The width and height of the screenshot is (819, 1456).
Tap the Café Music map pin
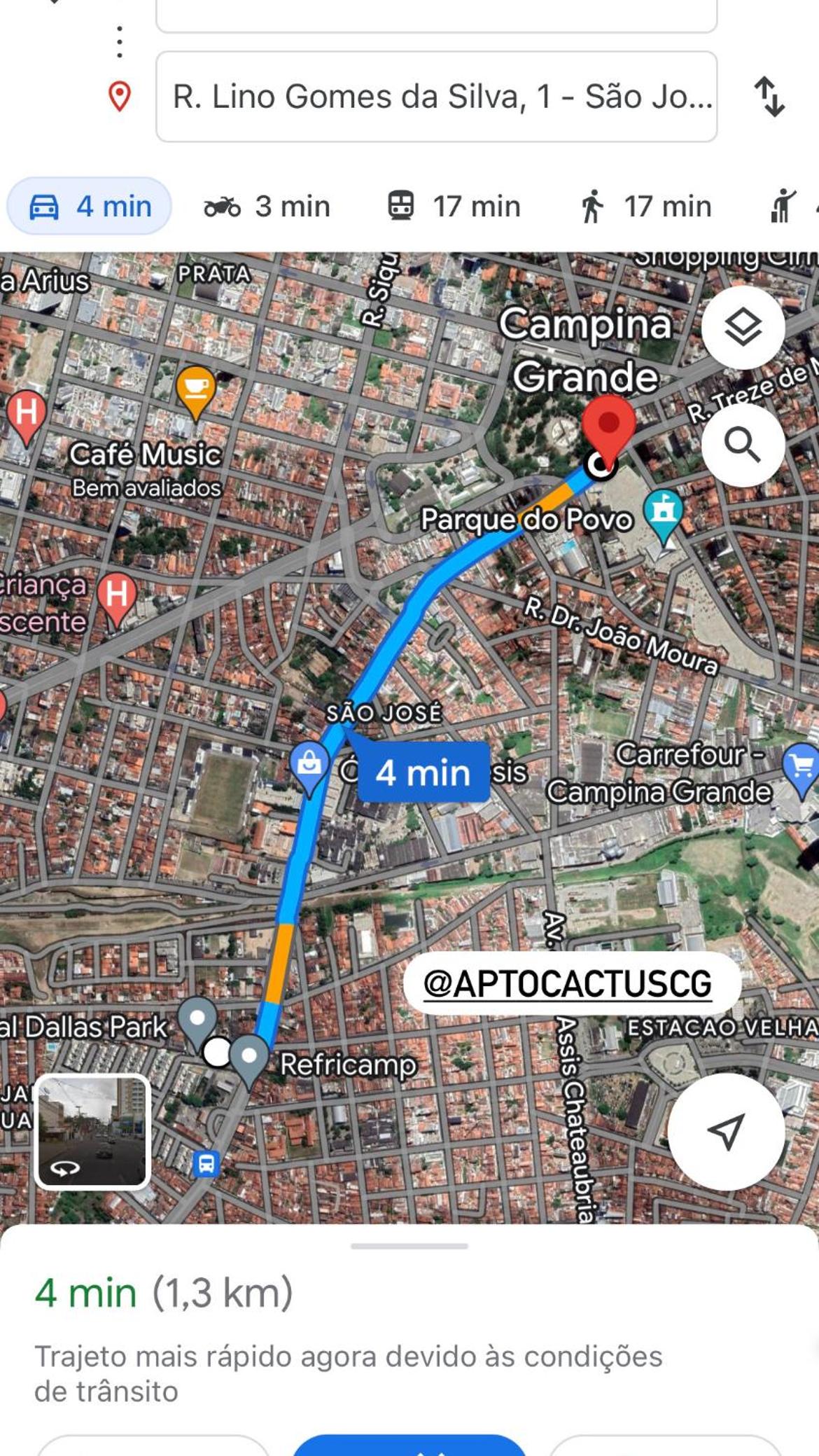[x=195, y=392]
